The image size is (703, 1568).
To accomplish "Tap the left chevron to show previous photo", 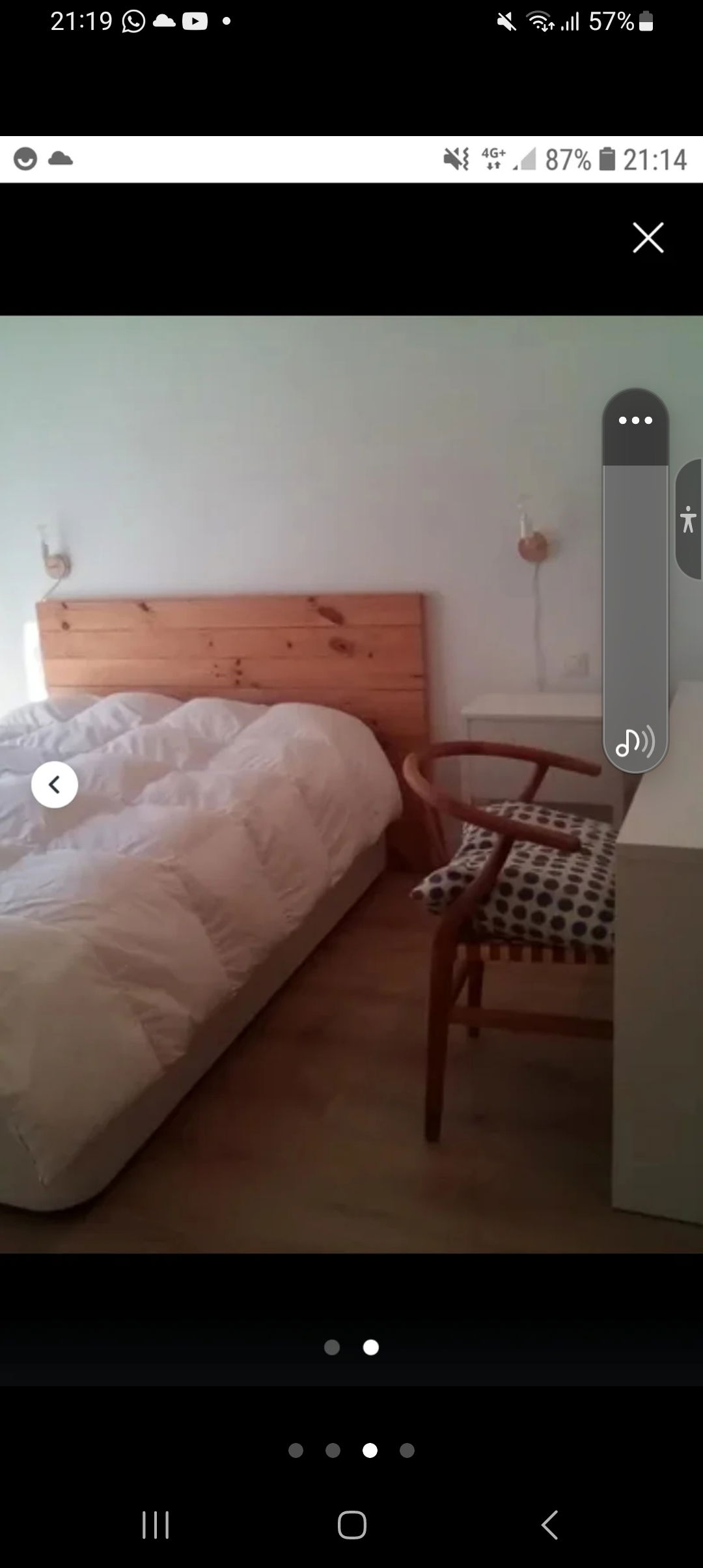I will [55, 785].
